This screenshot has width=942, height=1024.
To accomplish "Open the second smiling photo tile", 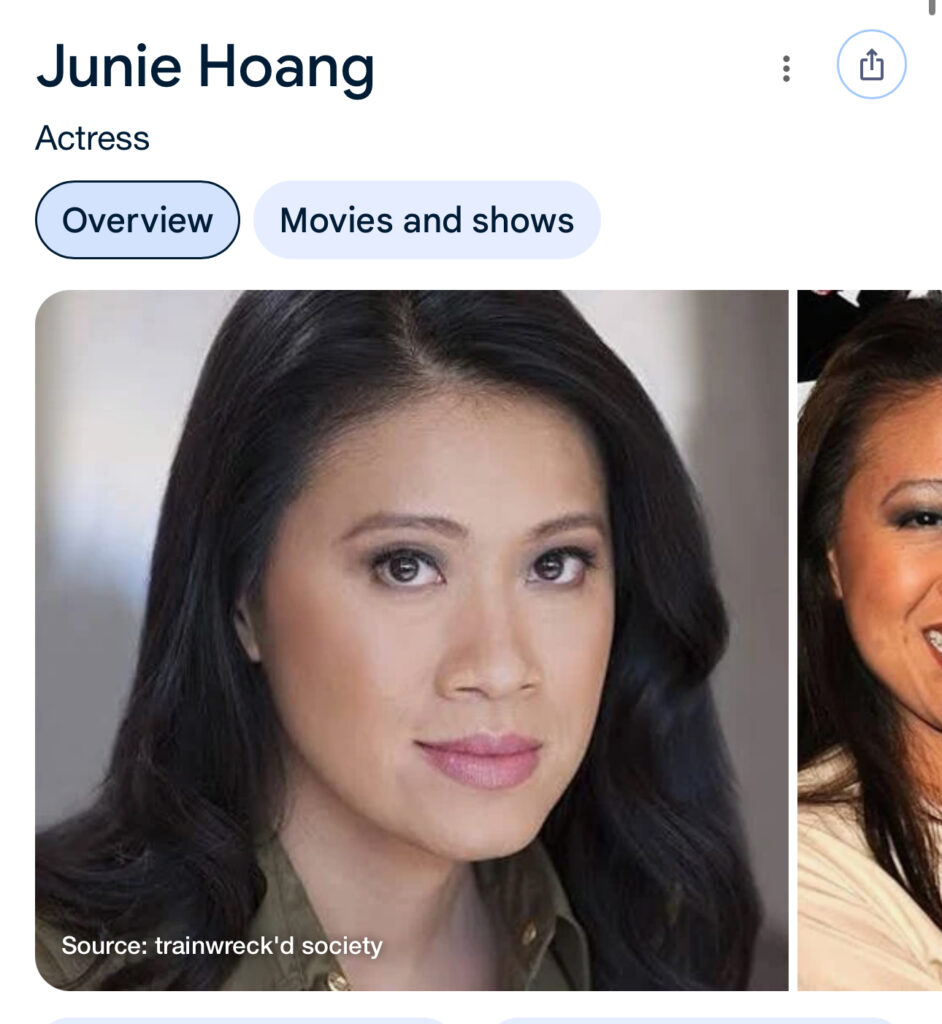I will pyautogui.click(x=869, y=640).
